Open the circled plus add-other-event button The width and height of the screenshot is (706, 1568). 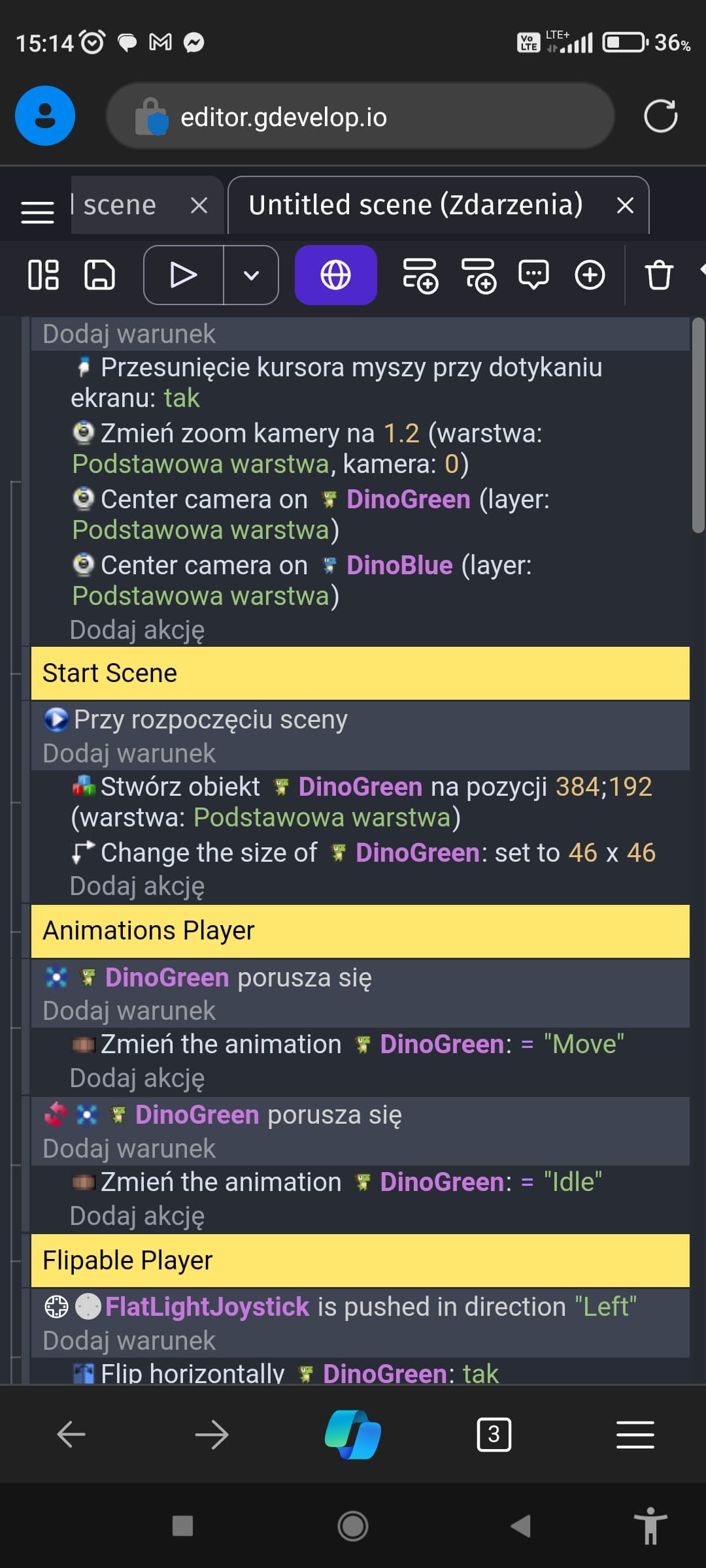[590, 274]
